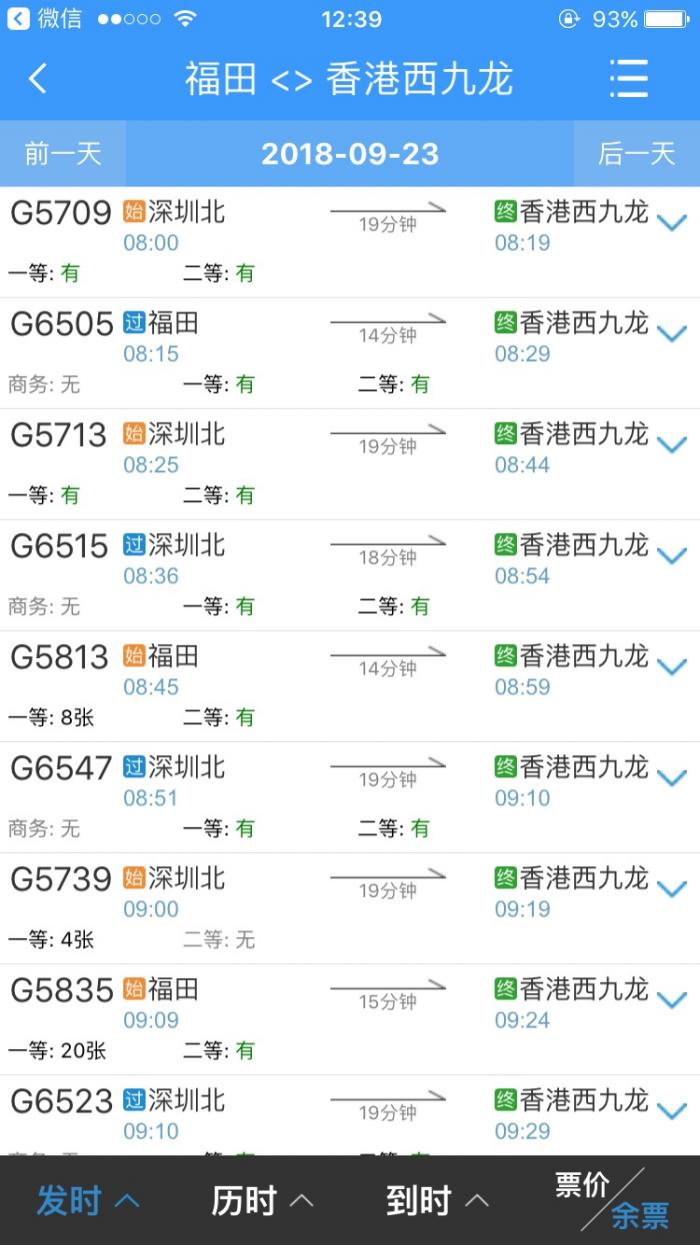700x1245 pixels.
Task: Open the list menu icon in header
Action: pyautogui.click(x=629, y=78)
